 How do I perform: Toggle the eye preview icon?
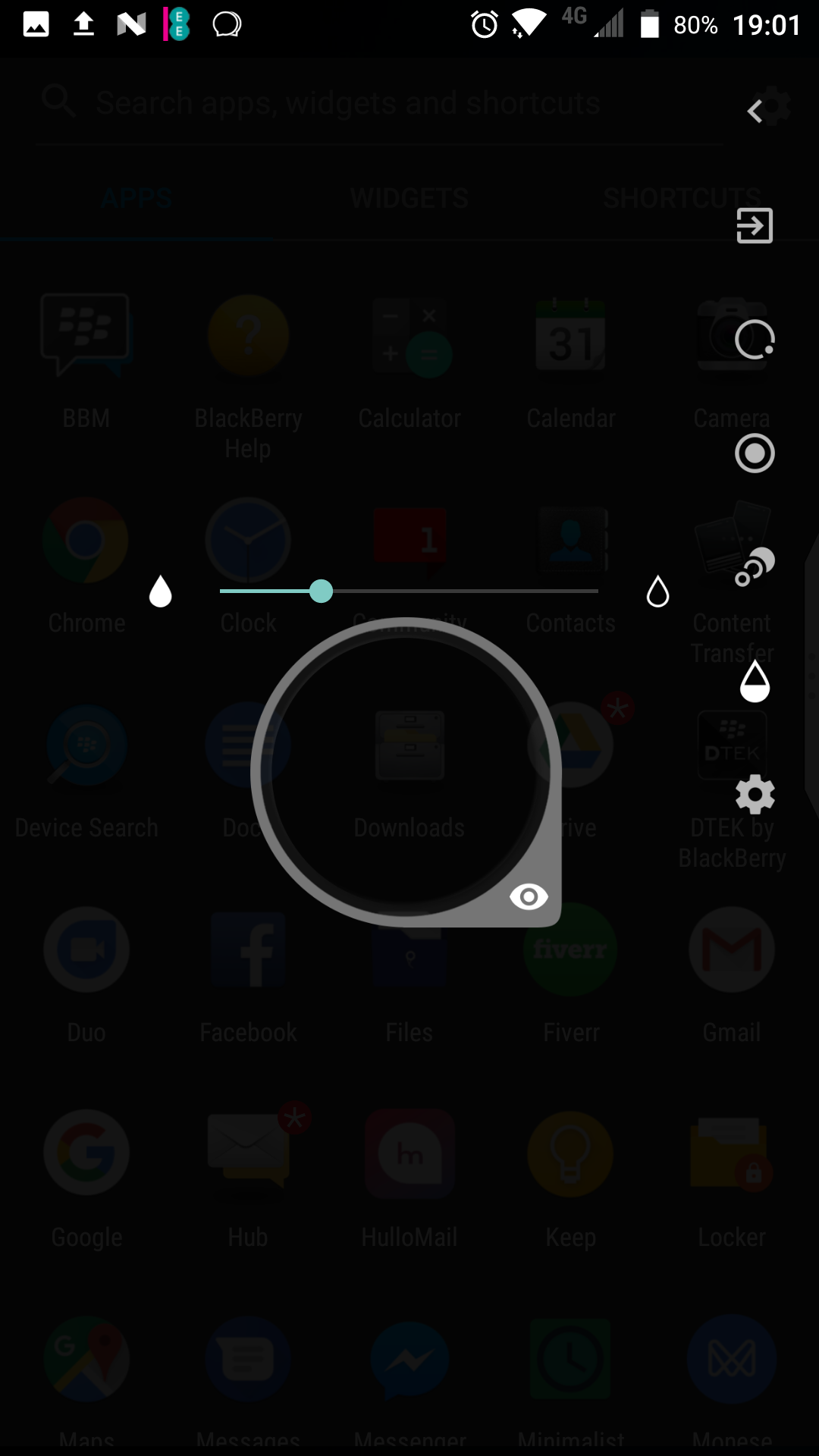coord(529,896)
